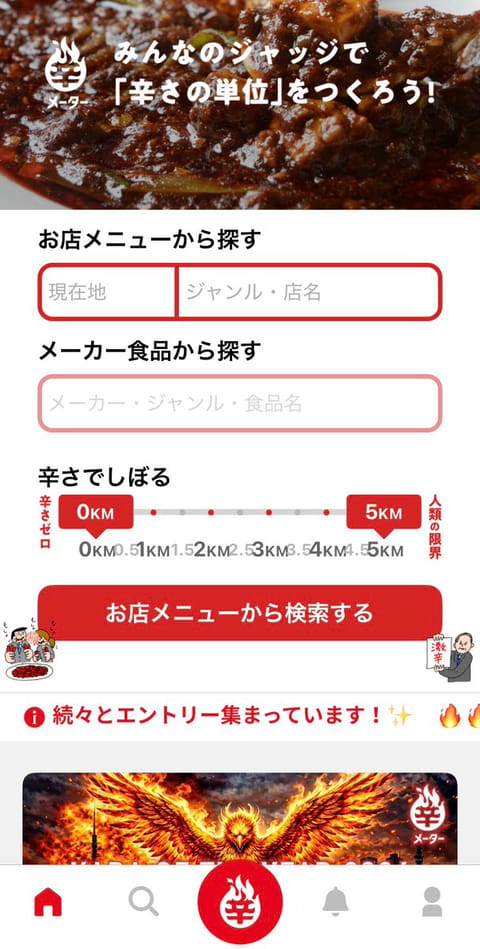Open the notifications bell tab
Viewport: 480px width, 949px height.
pyautogui.click(x=335, y=902)
